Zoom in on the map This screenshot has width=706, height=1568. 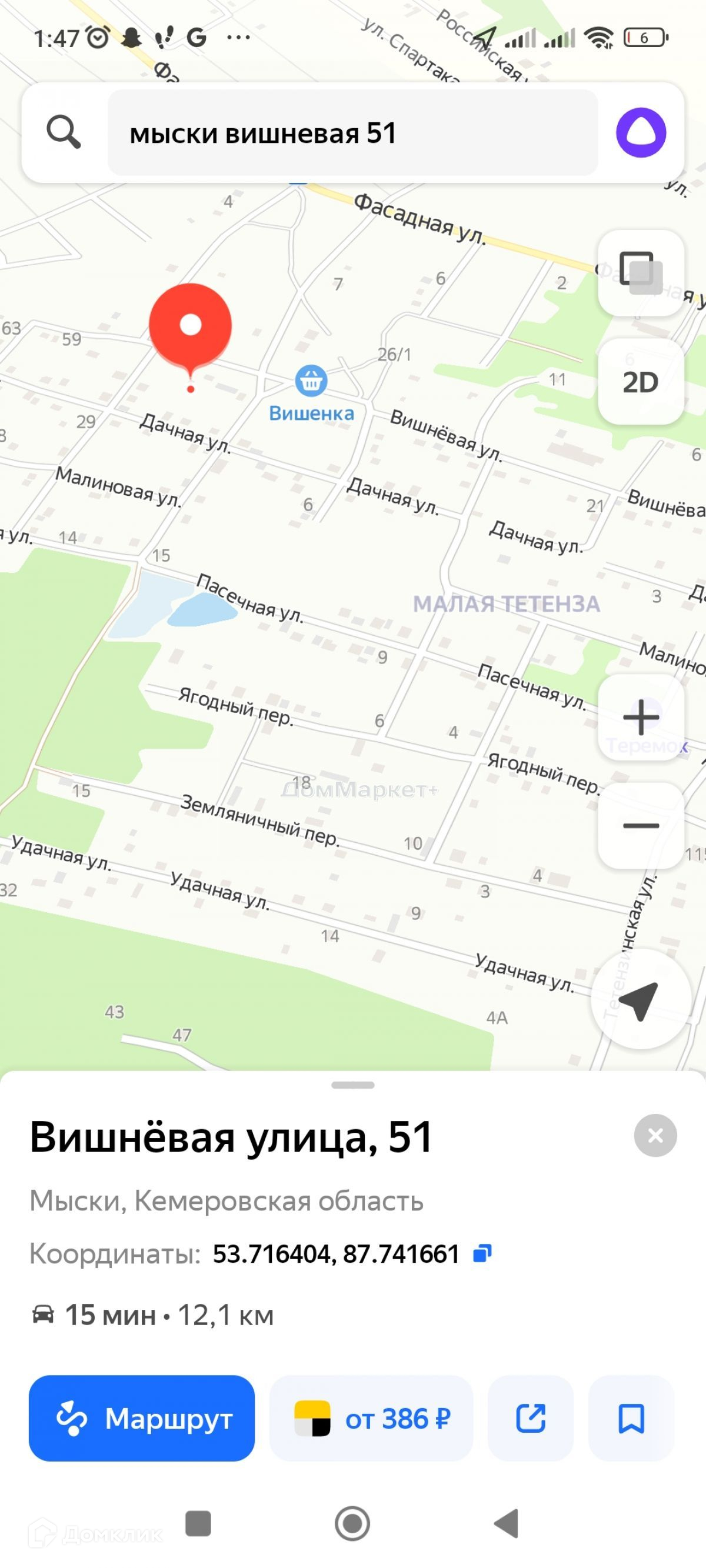point(640,716)
